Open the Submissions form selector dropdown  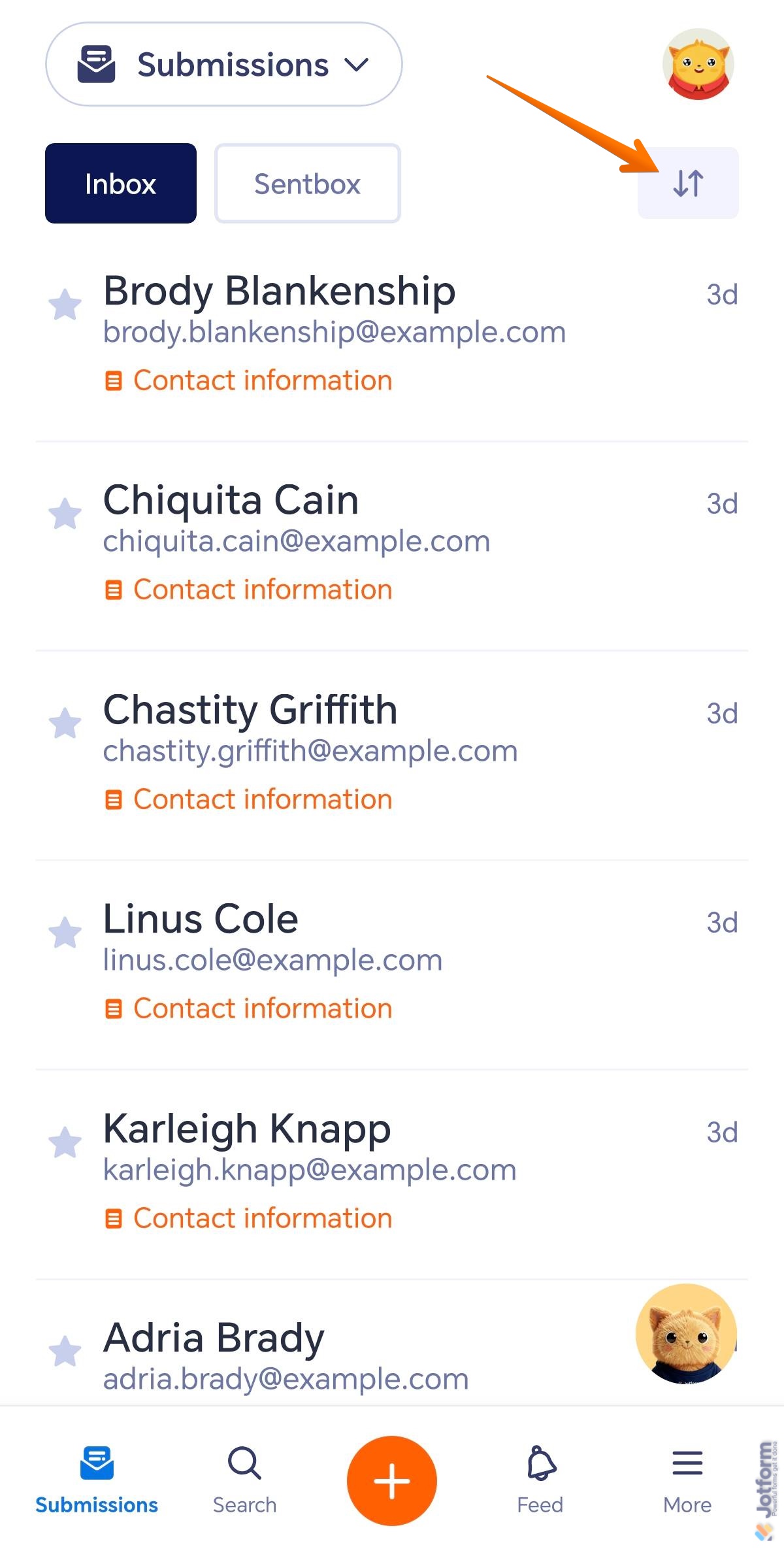(224, 64)
